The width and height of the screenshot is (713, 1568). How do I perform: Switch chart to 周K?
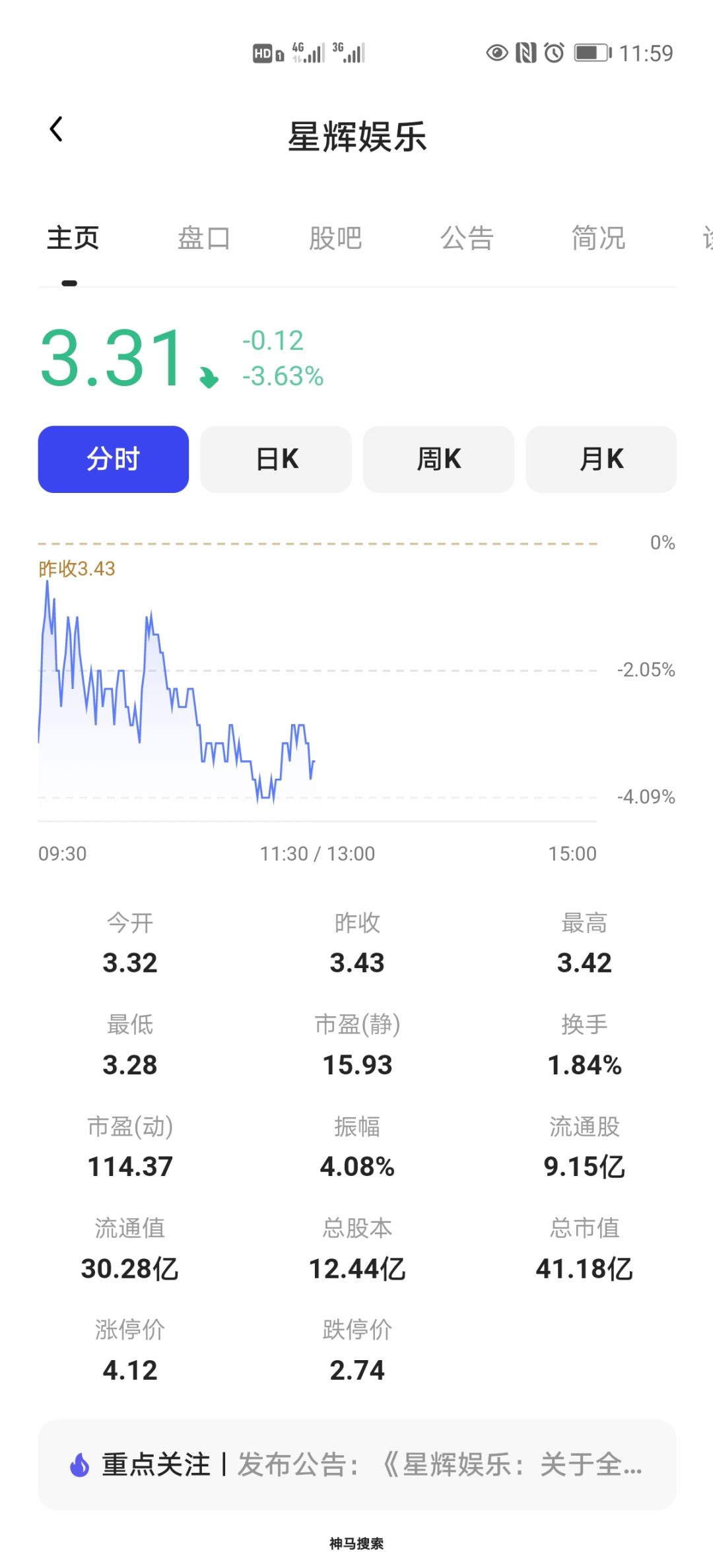(x=438, y=459)
